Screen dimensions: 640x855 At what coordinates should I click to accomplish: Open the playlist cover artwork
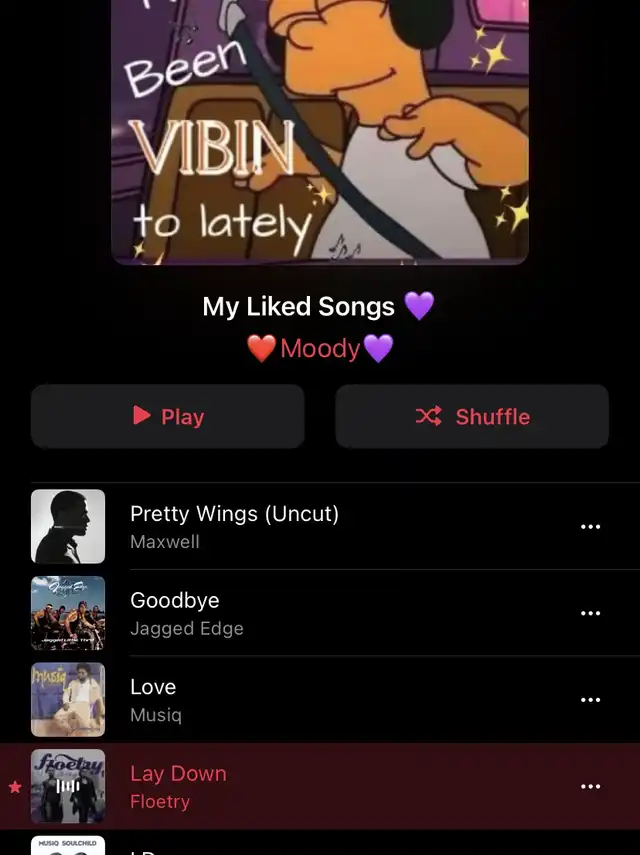[320, 130]
